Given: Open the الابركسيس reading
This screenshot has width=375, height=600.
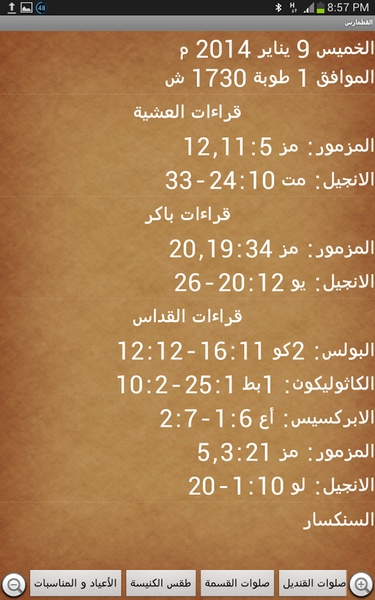Looking at the screenshot, I should tap(267, 418).
